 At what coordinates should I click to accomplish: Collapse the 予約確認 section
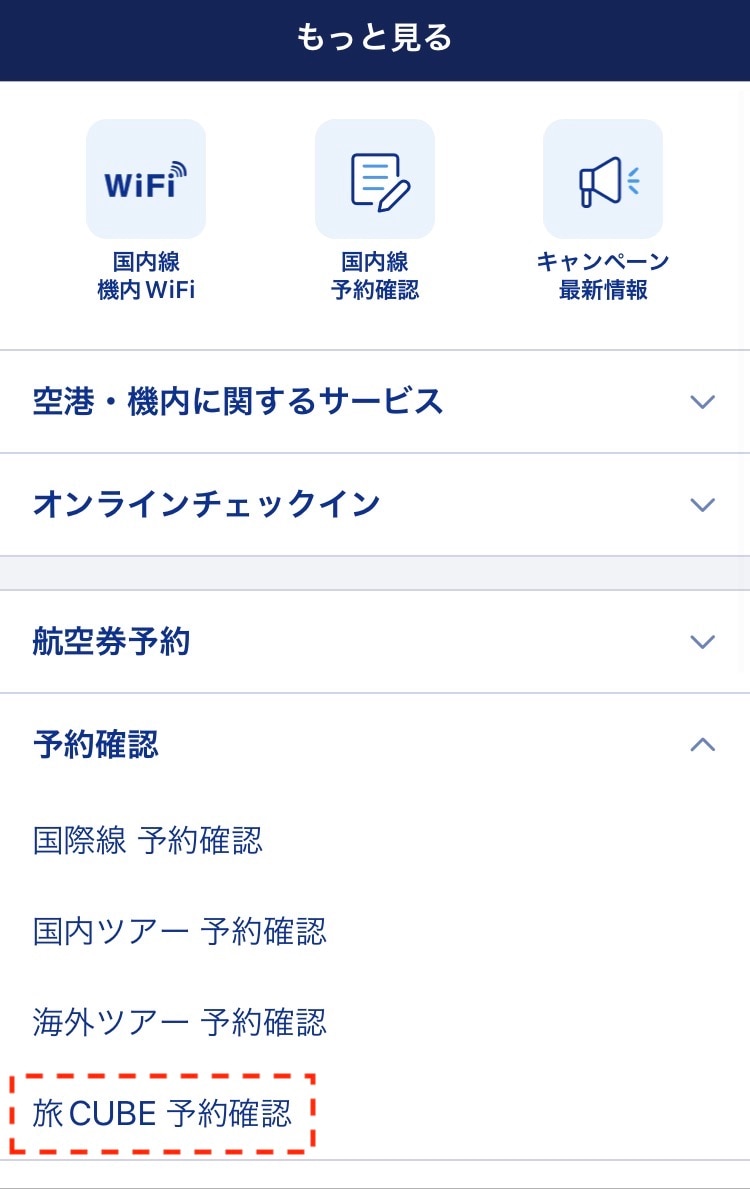[374, 745]
